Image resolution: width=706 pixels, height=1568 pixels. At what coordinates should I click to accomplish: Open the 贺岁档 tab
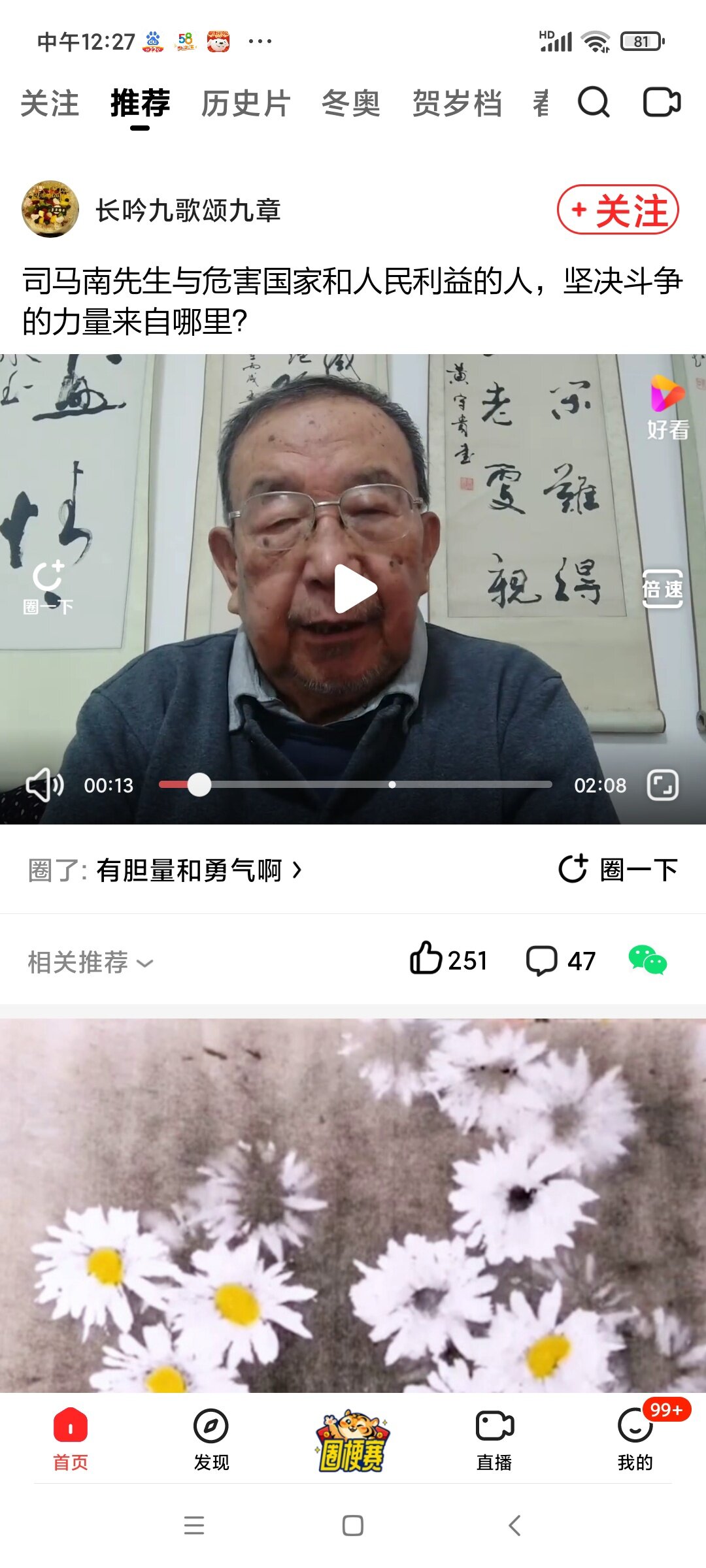click(457, 104)
